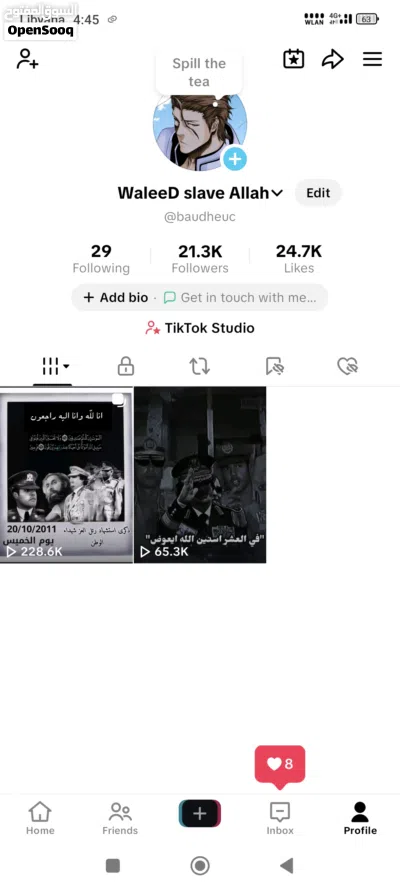Share this profile via arrow icon
The height and width of the screenshot is (889, 400).
point(333,59)
